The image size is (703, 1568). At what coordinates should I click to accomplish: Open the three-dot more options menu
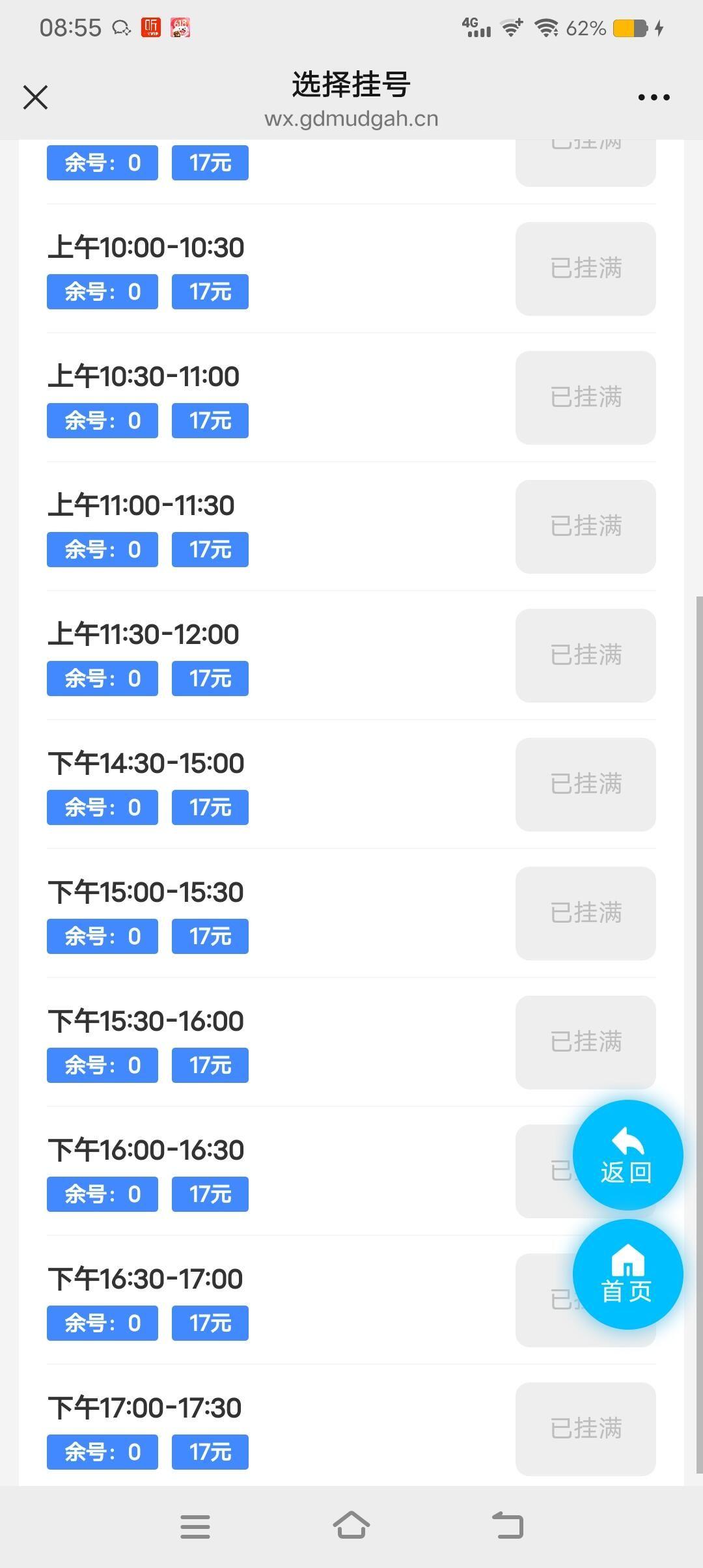pos(654,98)
